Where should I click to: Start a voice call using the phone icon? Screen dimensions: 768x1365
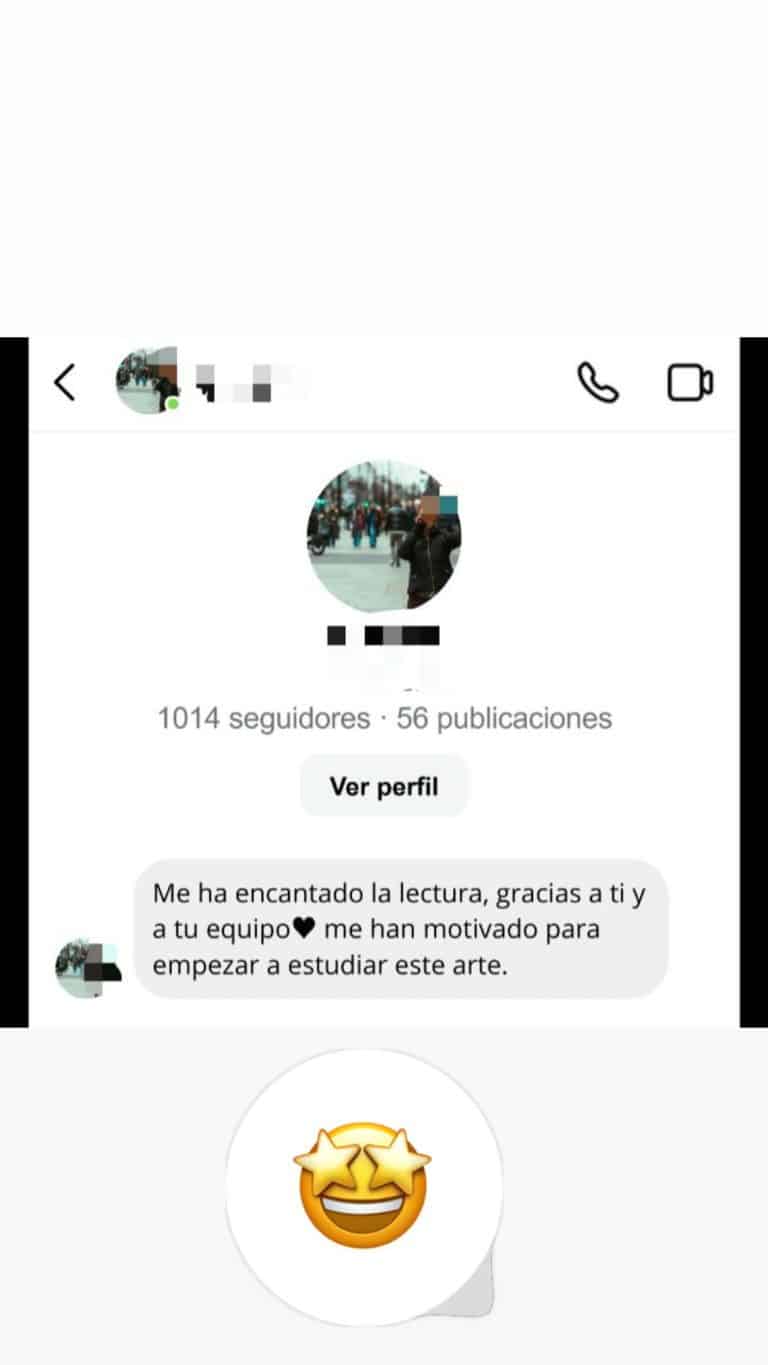coord(598,381)
